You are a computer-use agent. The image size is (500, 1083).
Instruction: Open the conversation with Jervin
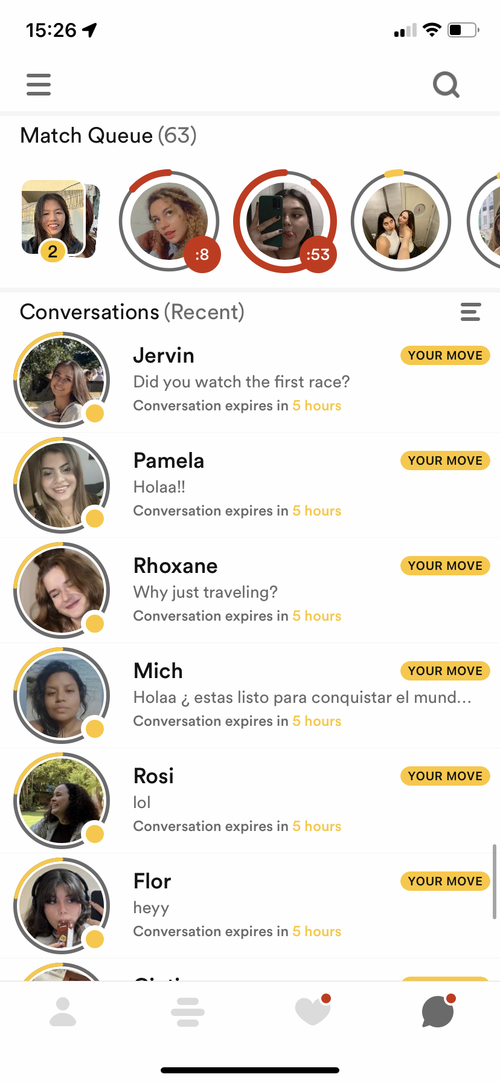250,381
